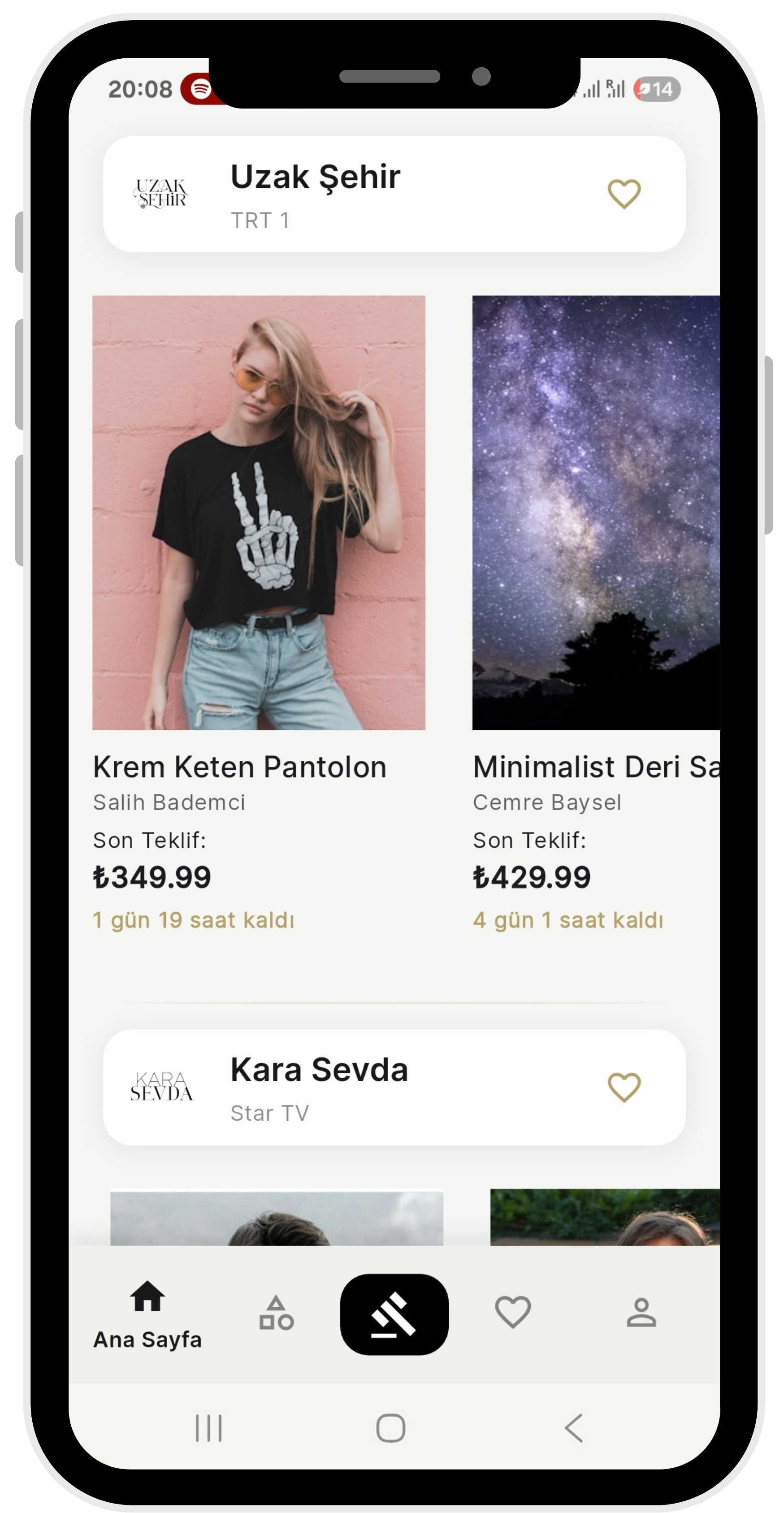Image resolution: width=784 pixels, height=1513 pixels.
Task: Switch to the categories shapes tab
Action: pyautogui.click(x=276, y=1313)
